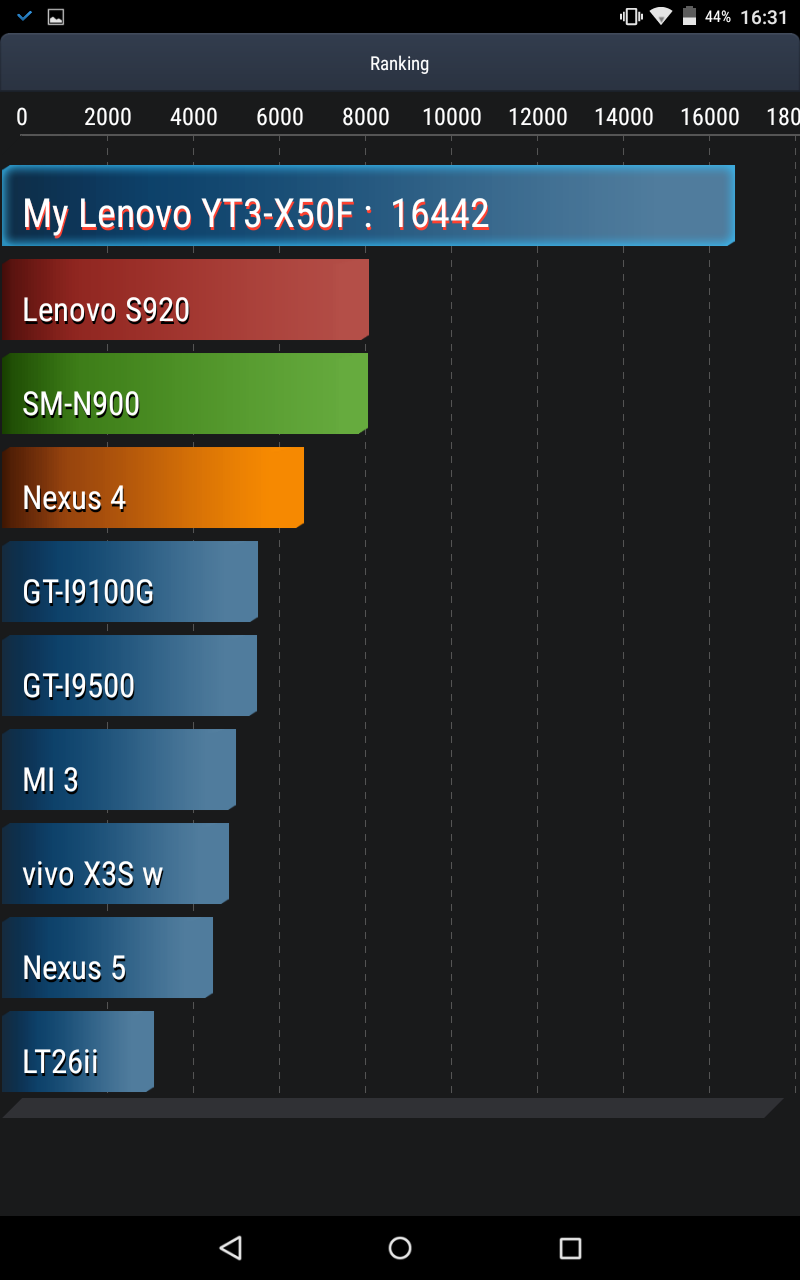This screenshot has height=1280, width=800.
Task: Return to the home screen
Action: tap(400, 1247)
